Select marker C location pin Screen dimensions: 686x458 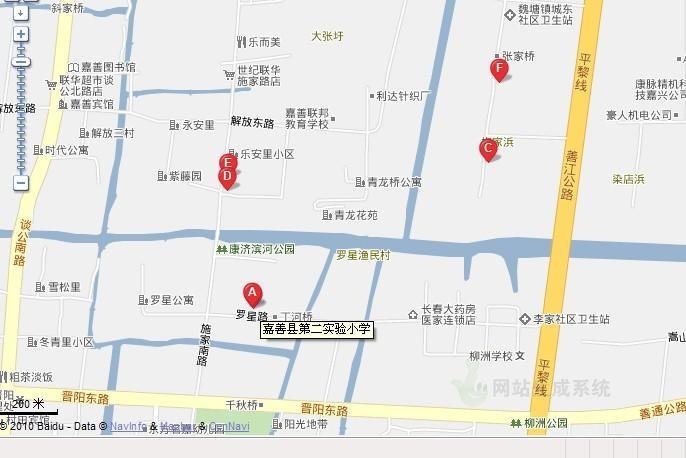coord(488,149)
